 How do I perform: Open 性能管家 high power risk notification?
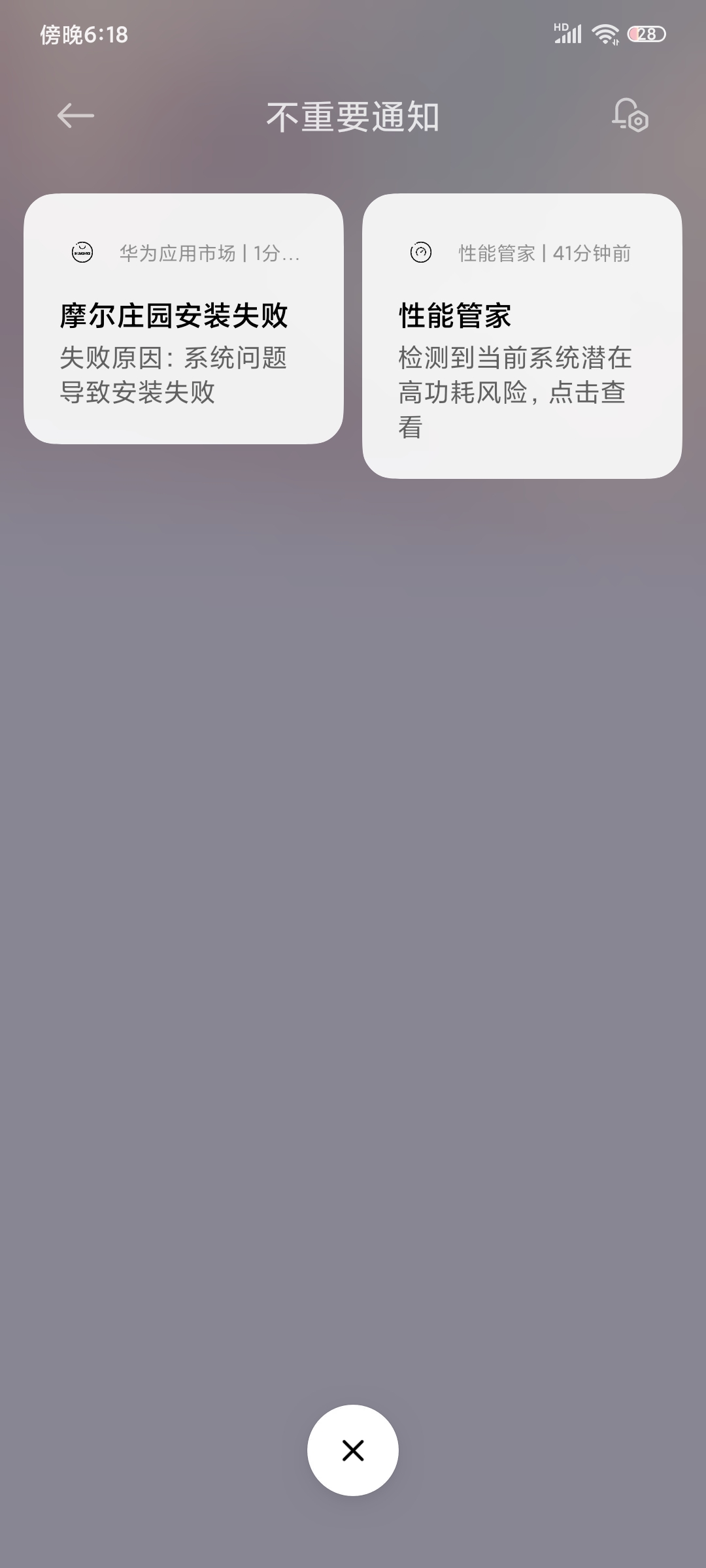click(522, 336)
